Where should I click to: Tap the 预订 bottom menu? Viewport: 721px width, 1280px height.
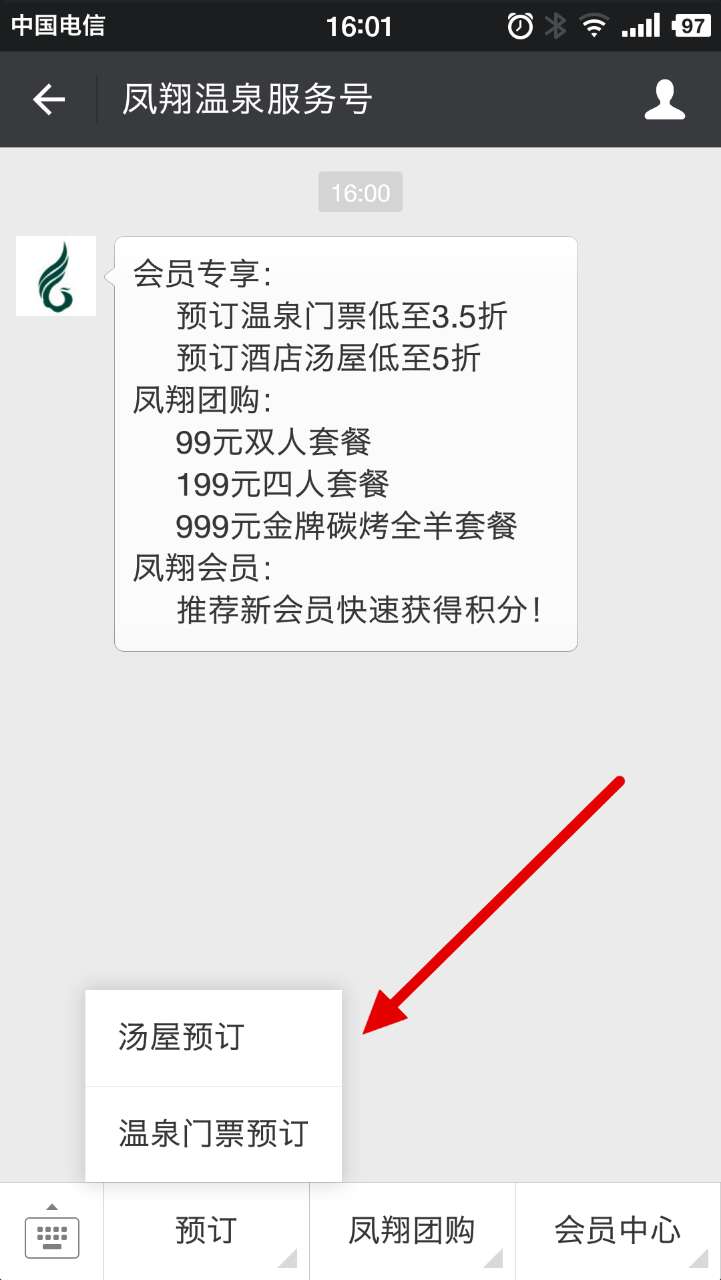point(206,1232)
